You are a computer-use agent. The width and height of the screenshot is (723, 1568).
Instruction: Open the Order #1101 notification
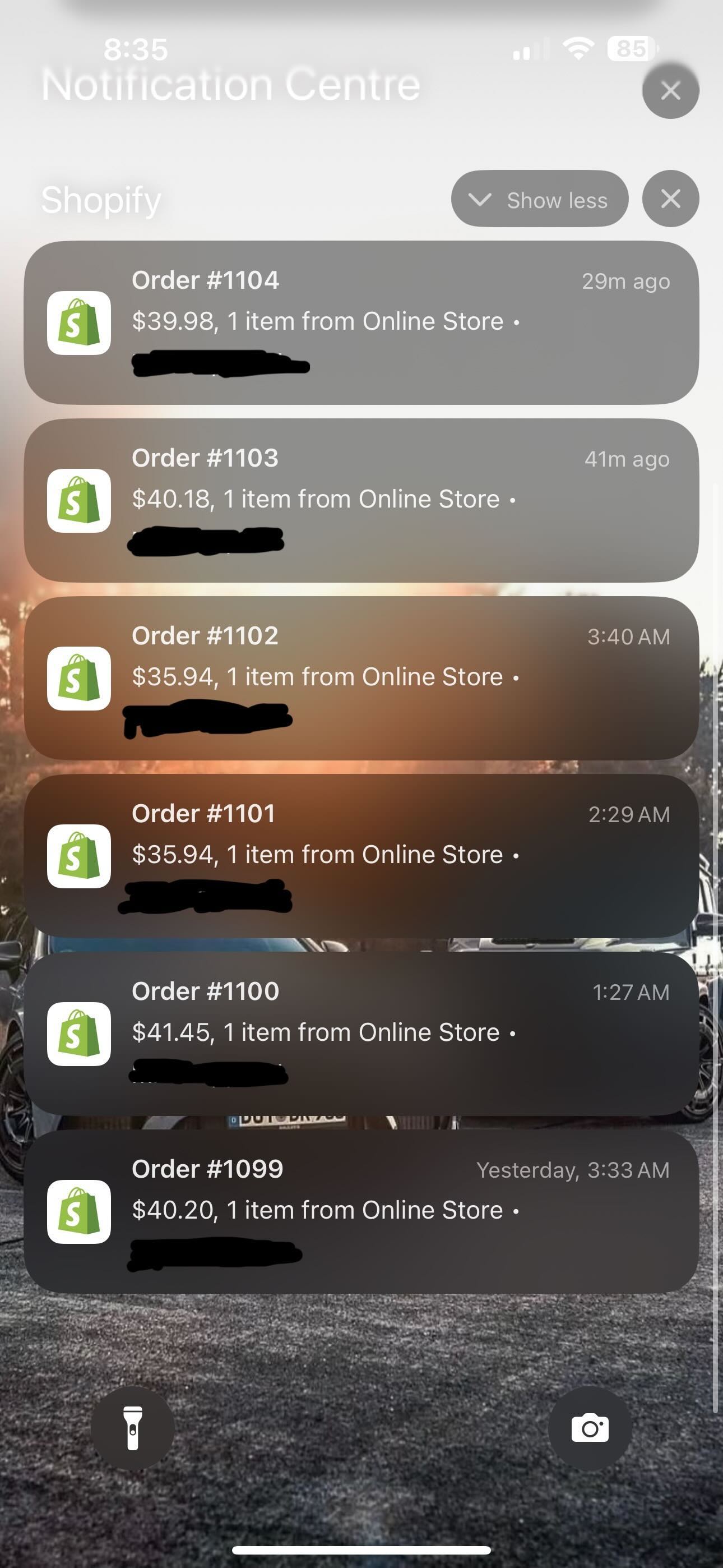(361, 856)
